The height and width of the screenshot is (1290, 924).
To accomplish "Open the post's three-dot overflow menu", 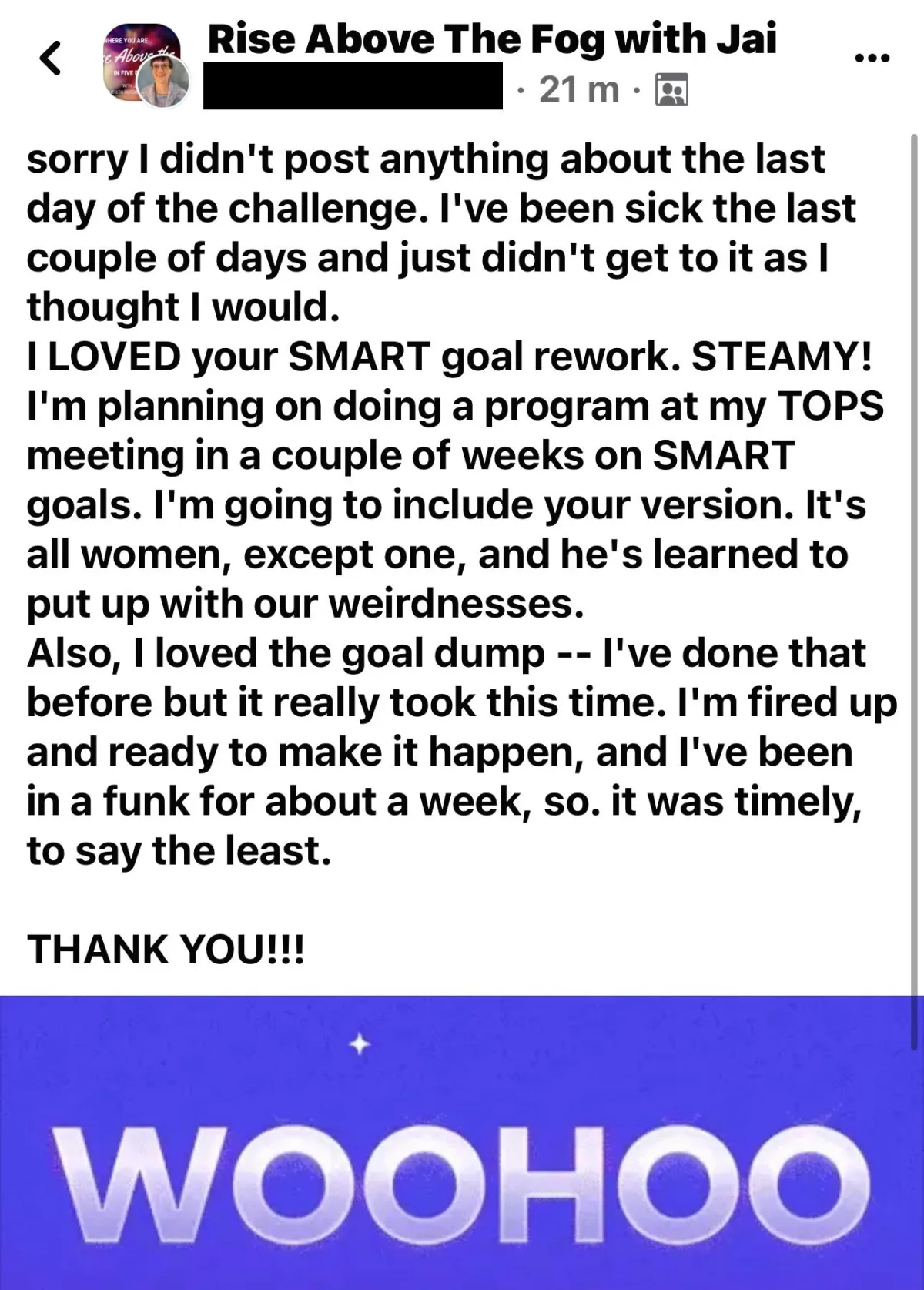I will pos(872,57).
